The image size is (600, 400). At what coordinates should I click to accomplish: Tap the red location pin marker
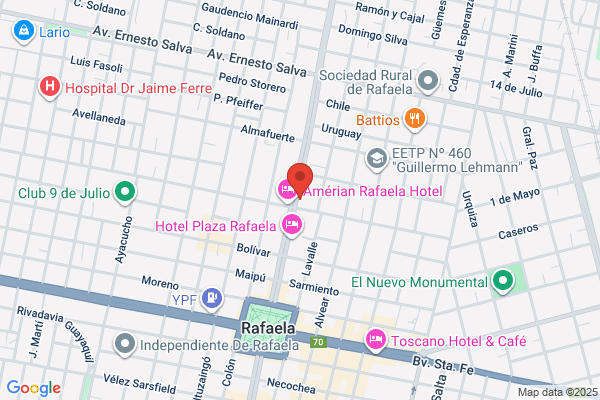300,180
